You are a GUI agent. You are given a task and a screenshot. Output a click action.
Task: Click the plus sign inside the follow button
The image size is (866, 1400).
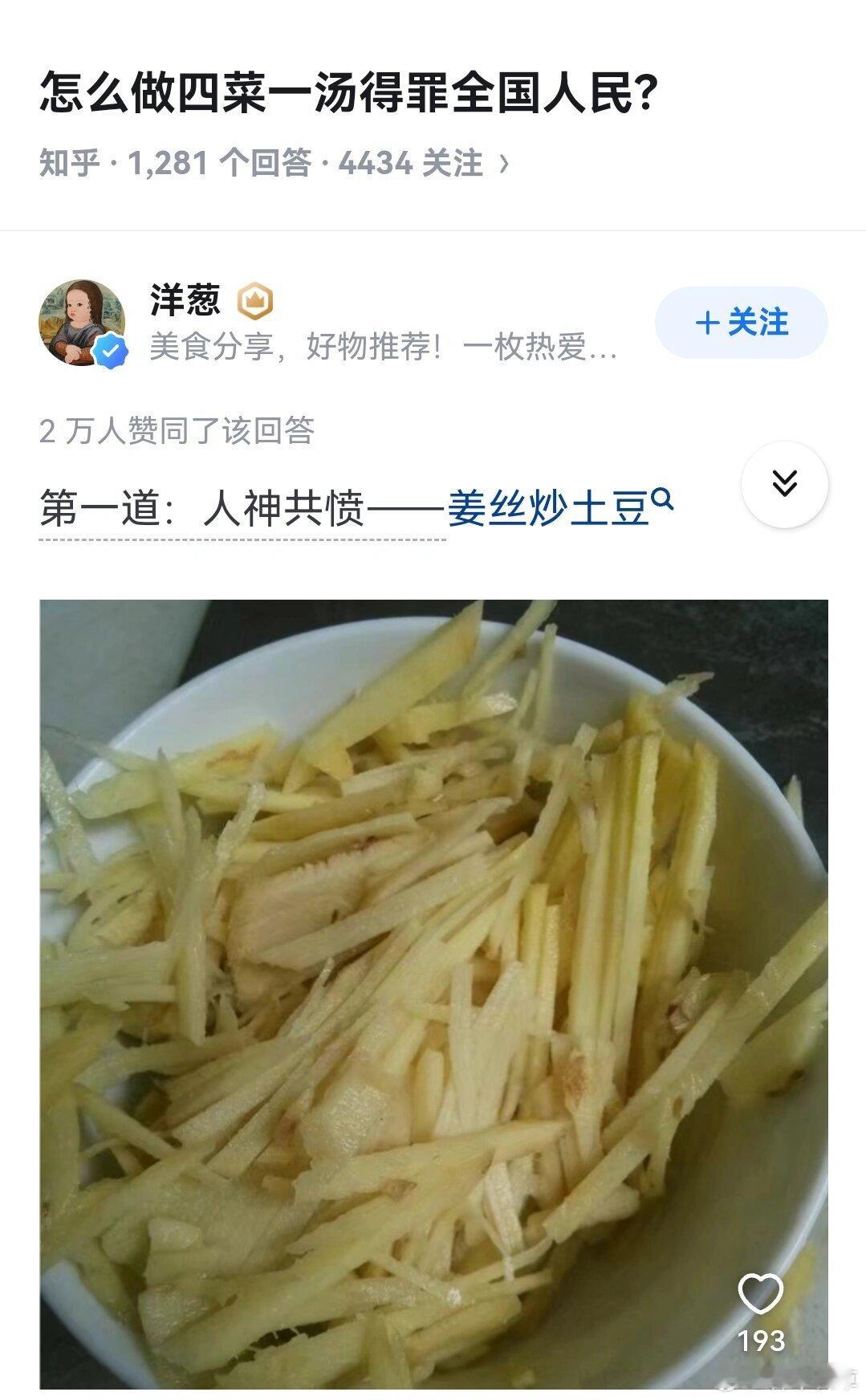pyautogui.click(x=706, y=324)
